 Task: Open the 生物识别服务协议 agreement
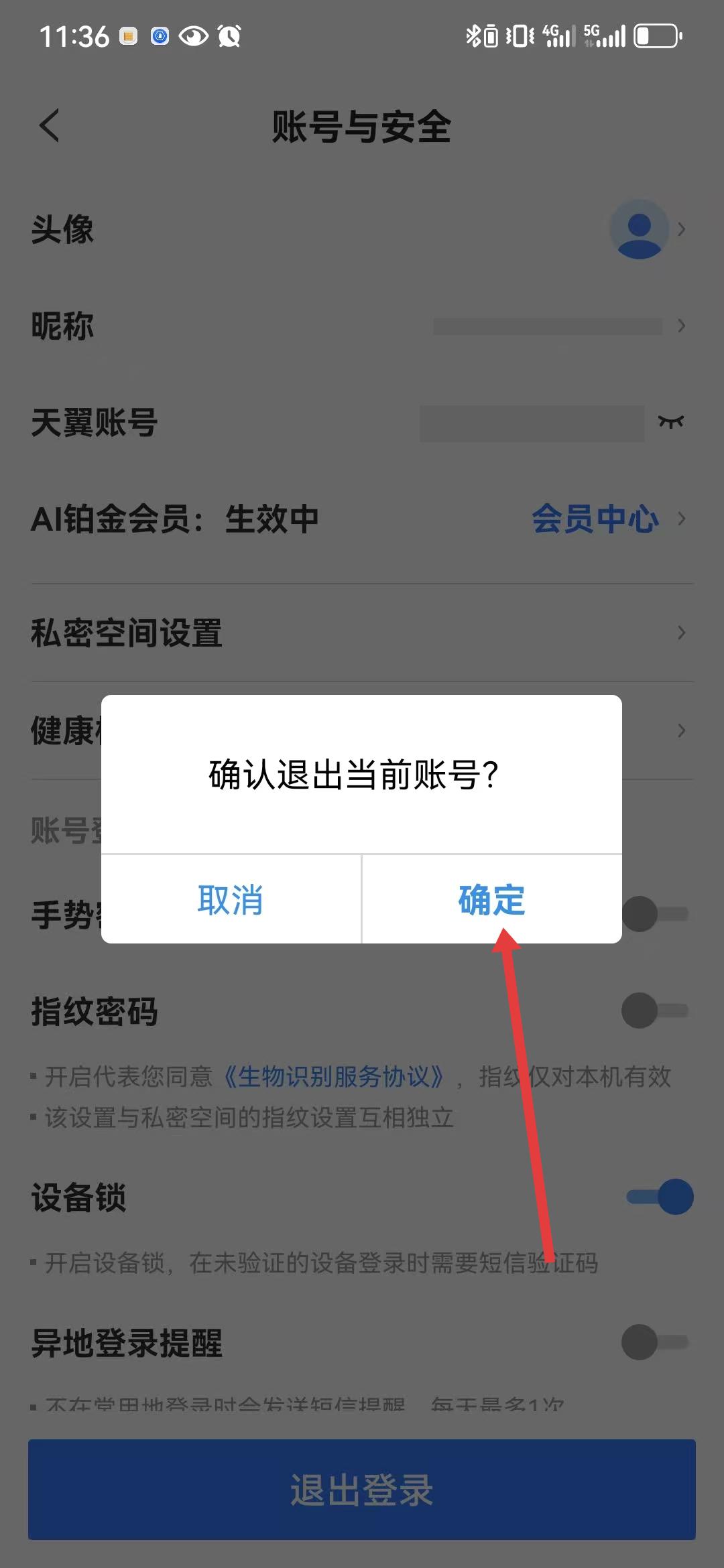(334, 1077)
